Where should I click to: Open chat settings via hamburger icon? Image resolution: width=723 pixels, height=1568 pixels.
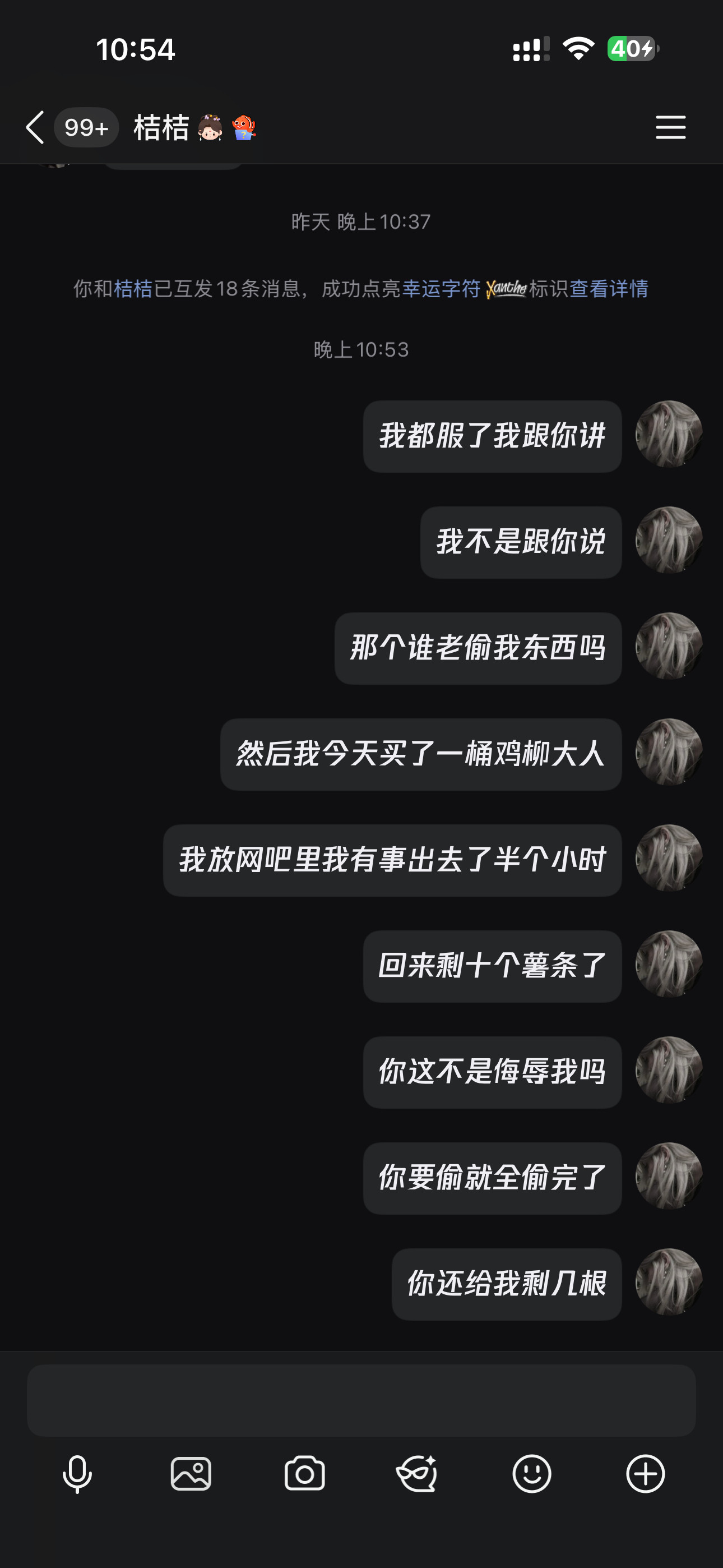tap(671, 128)
